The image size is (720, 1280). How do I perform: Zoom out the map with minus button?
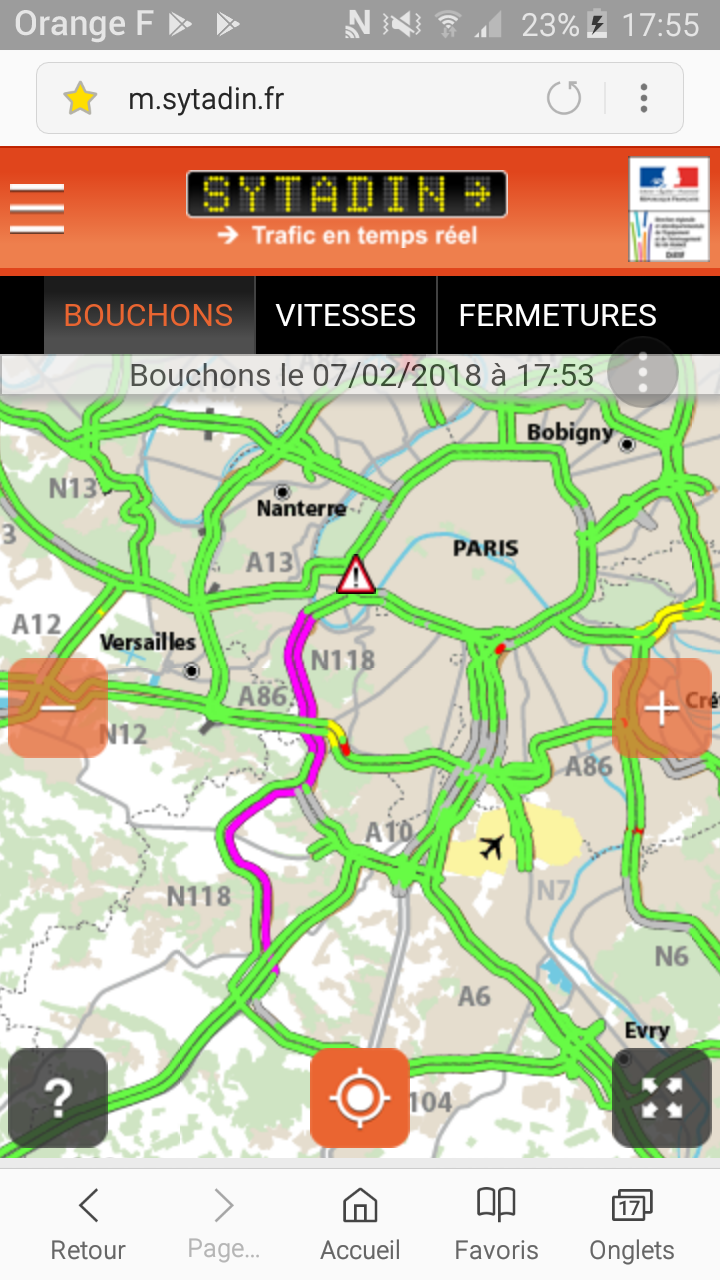(x=58, y=707)
